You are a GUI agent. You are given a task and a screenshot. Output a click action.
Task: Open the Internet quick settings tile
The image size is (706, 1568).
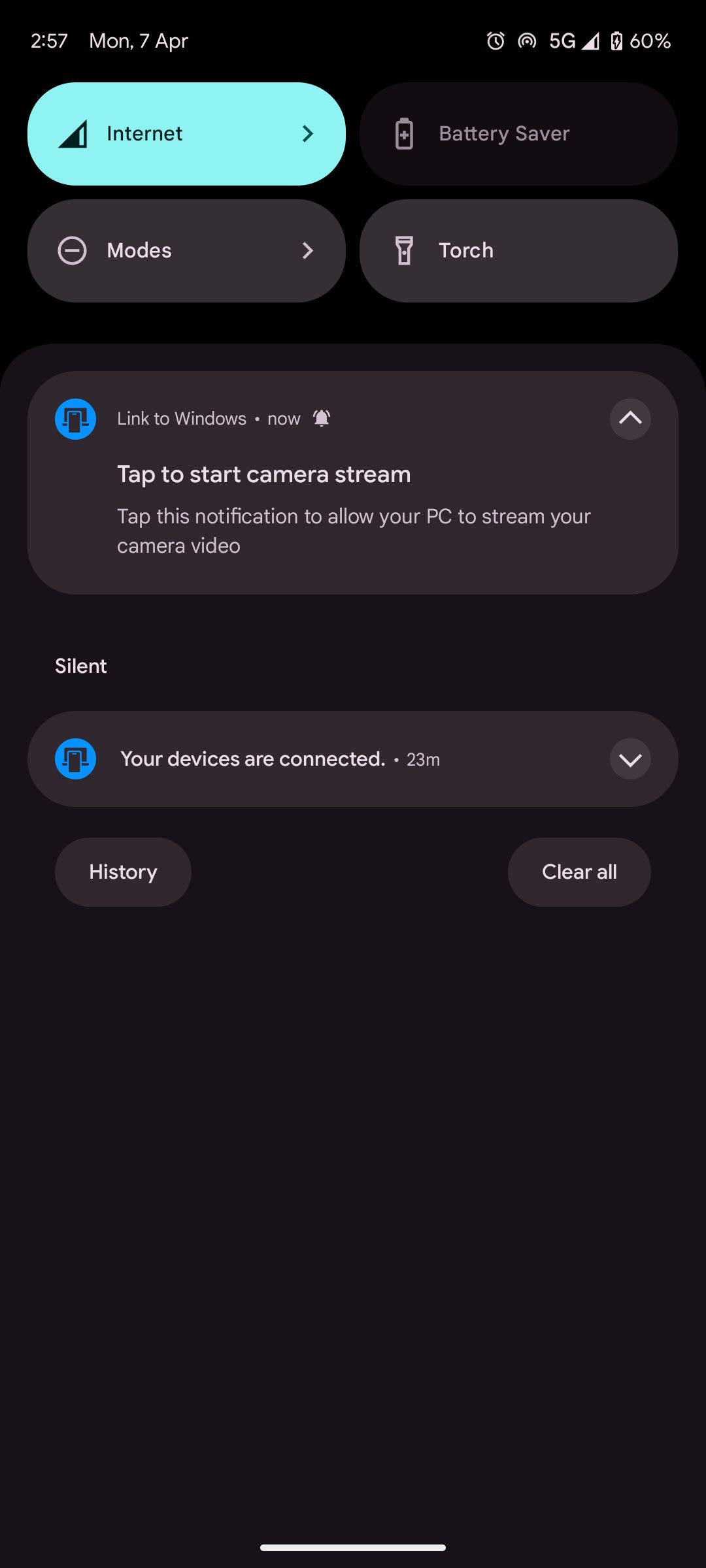[186, 134]
